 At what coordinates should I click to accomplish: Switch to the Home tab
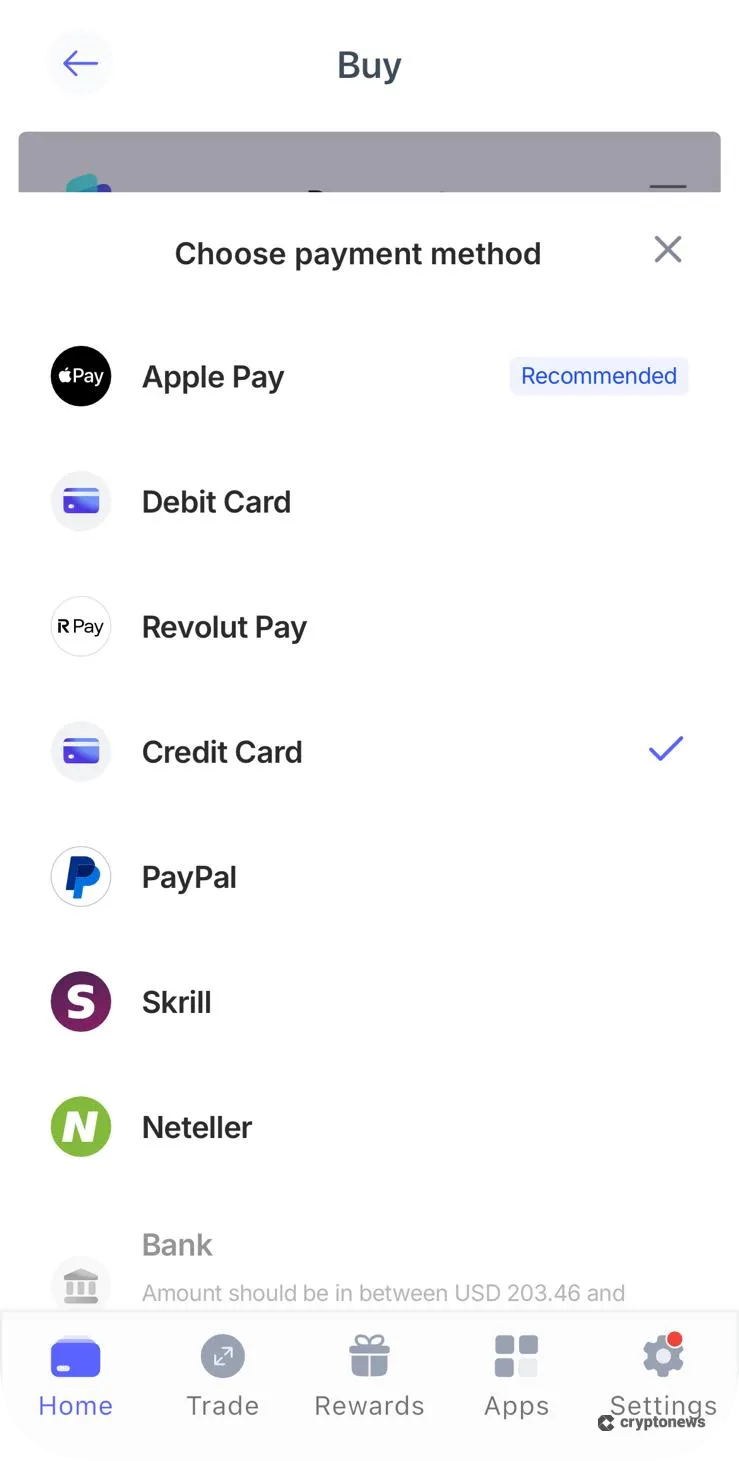click(x=74, y=1375)
